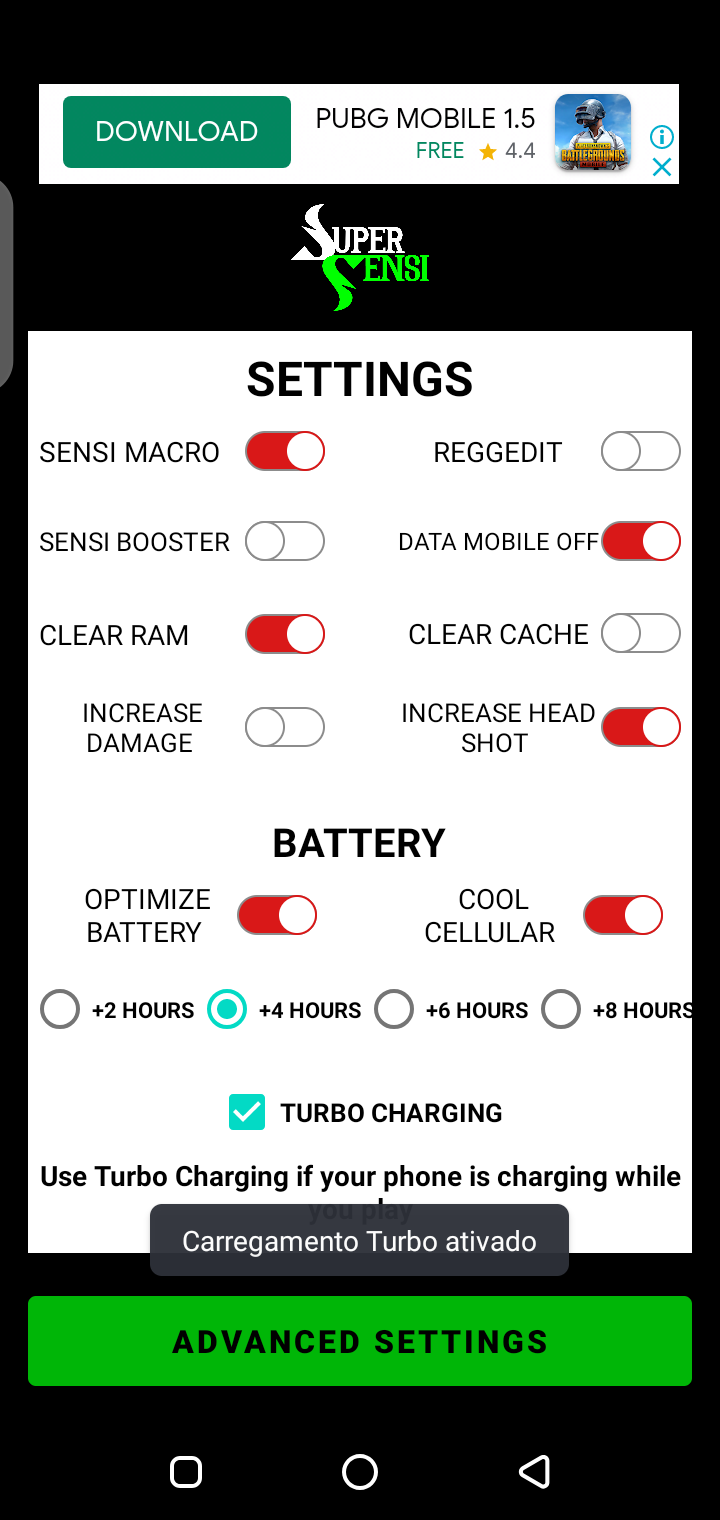Open Advanced Settings
The image size is (720, 1520).
[360, 1341]
